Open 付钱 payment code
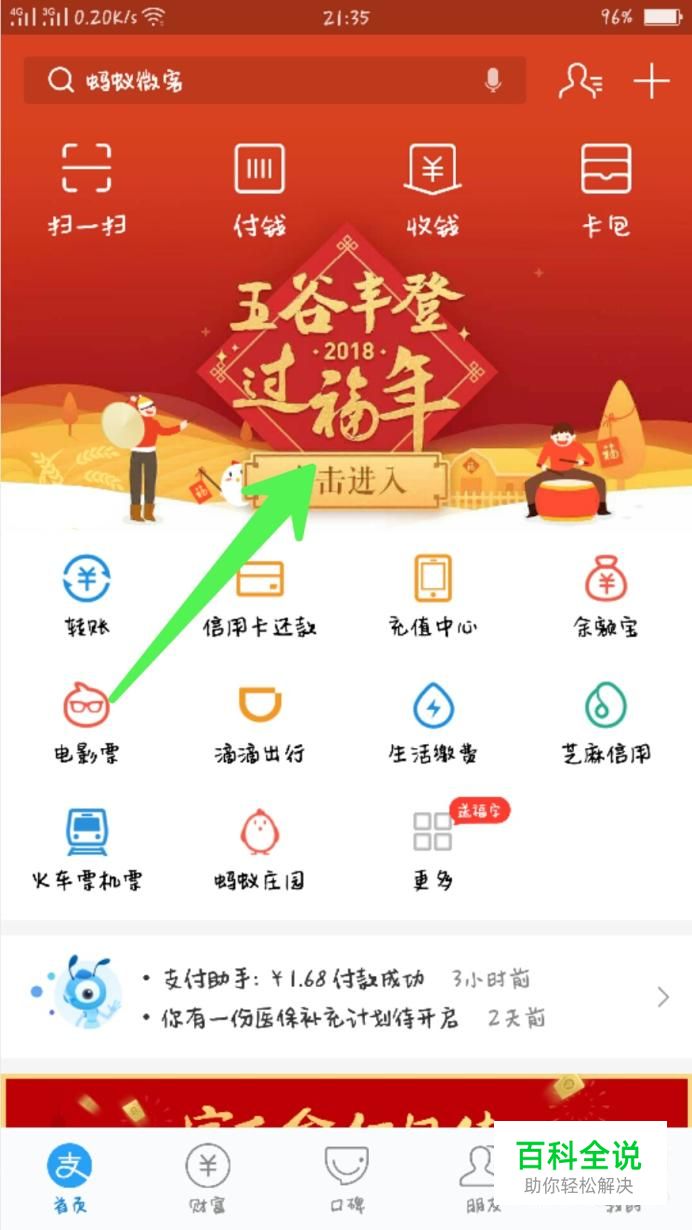The width and height of the screenshot is (692, 1230). pyautogui.click(x=259, y=187)
